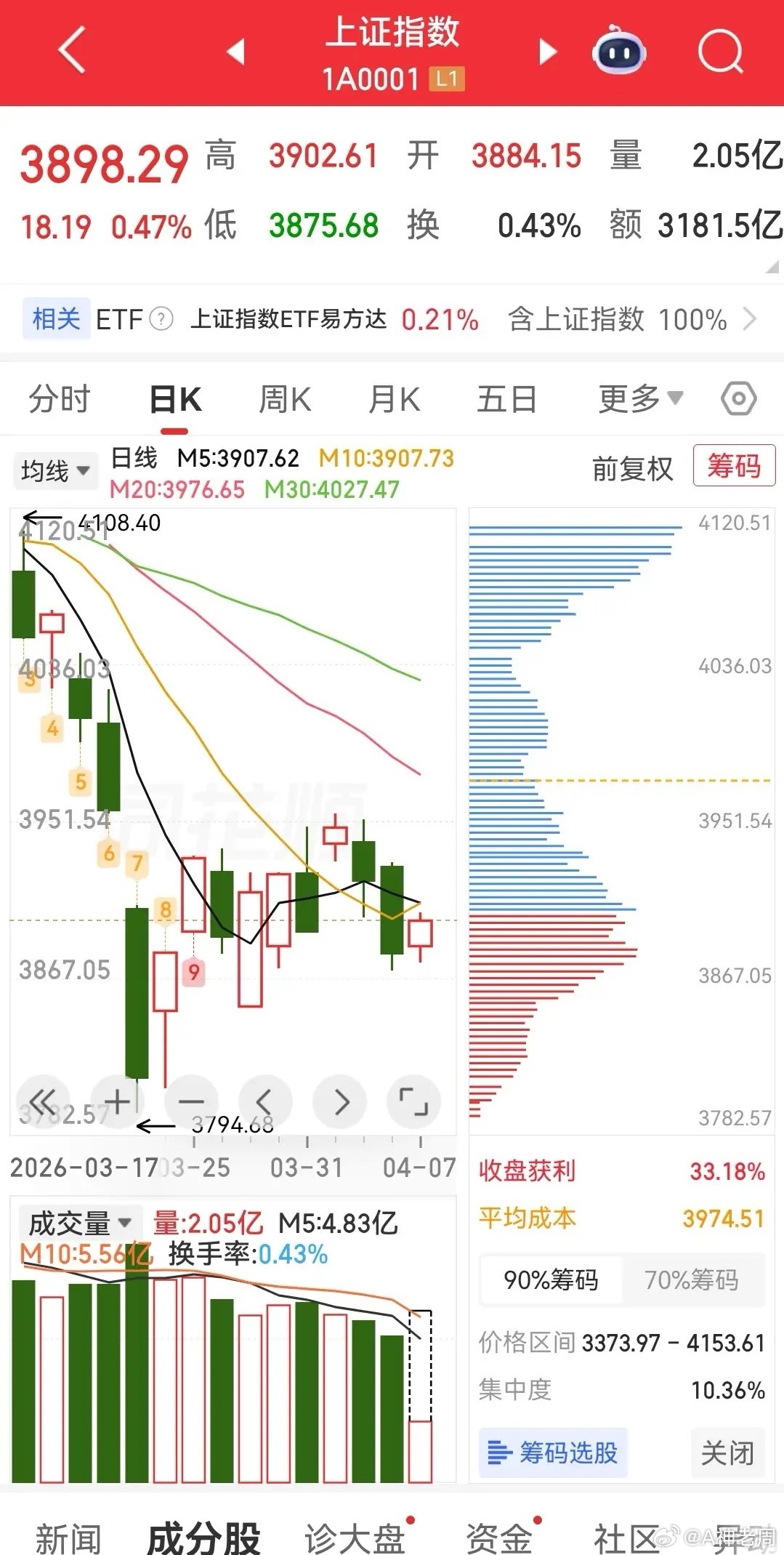Image resolution: width=784 pixels, height=1555 pixels.
Task: Zoom out on K-line chart with − icon
Action: pos(191,1101)
